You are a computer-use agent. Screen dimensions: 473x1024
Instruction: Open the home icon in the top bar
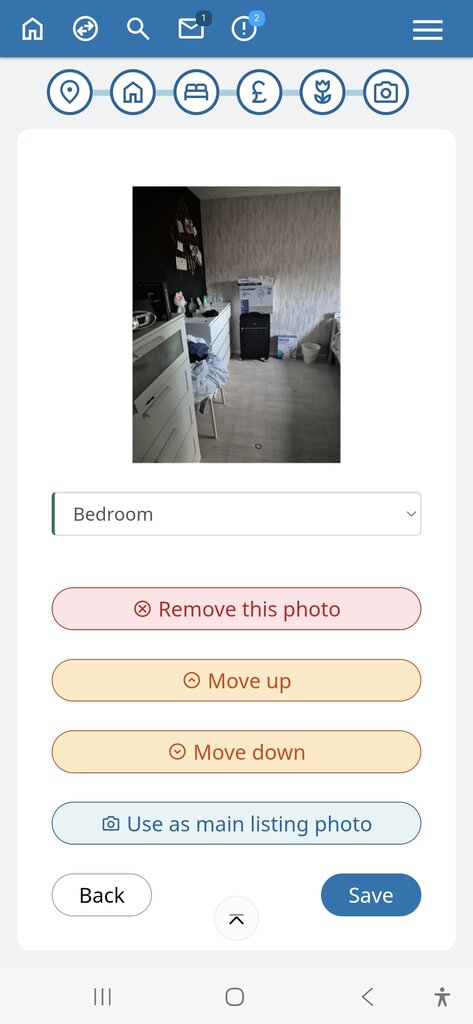[x=32, y=29]
